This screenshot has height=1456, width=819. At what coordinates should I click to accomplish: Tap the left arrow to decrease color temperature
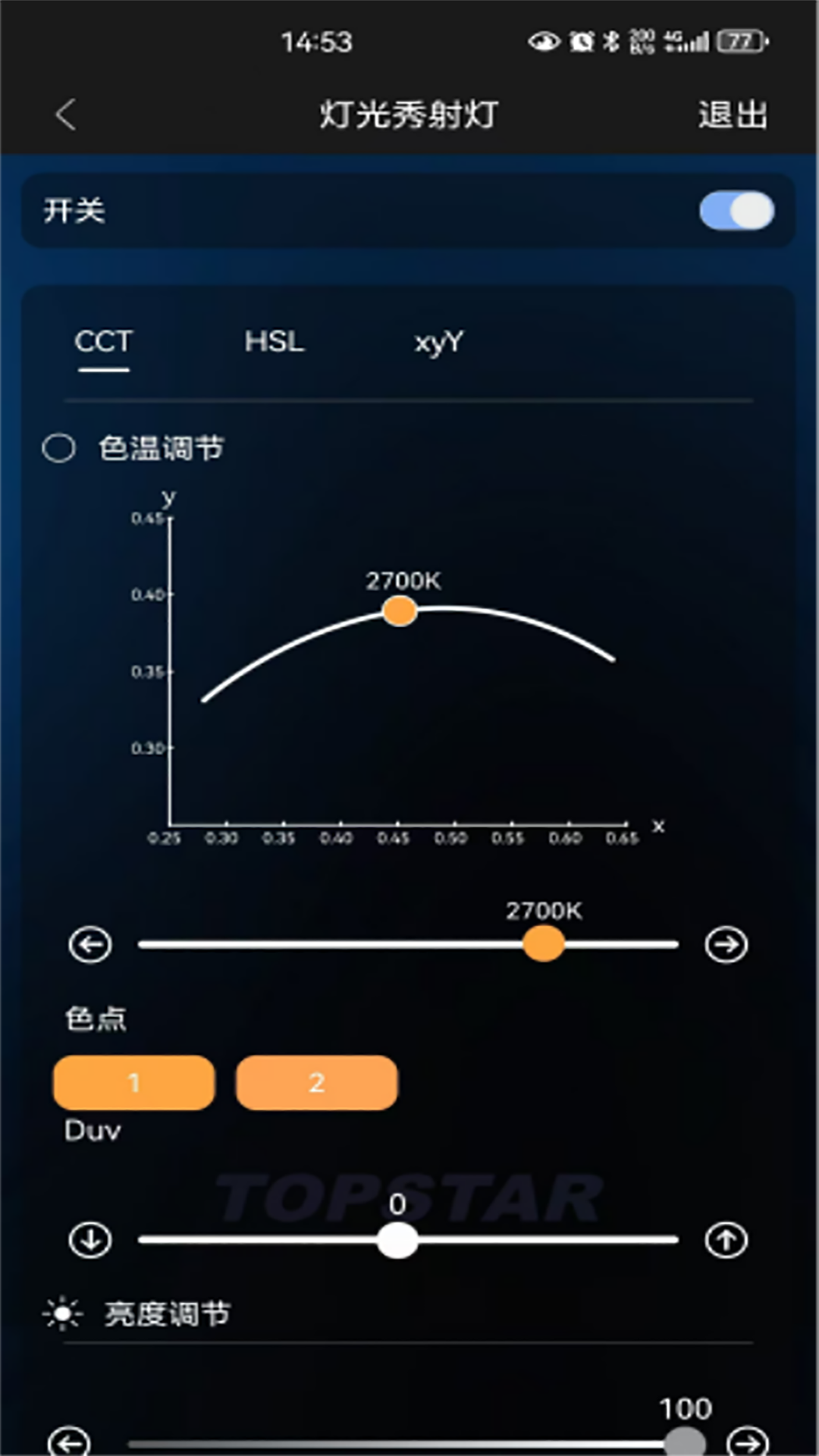[89, 945]
